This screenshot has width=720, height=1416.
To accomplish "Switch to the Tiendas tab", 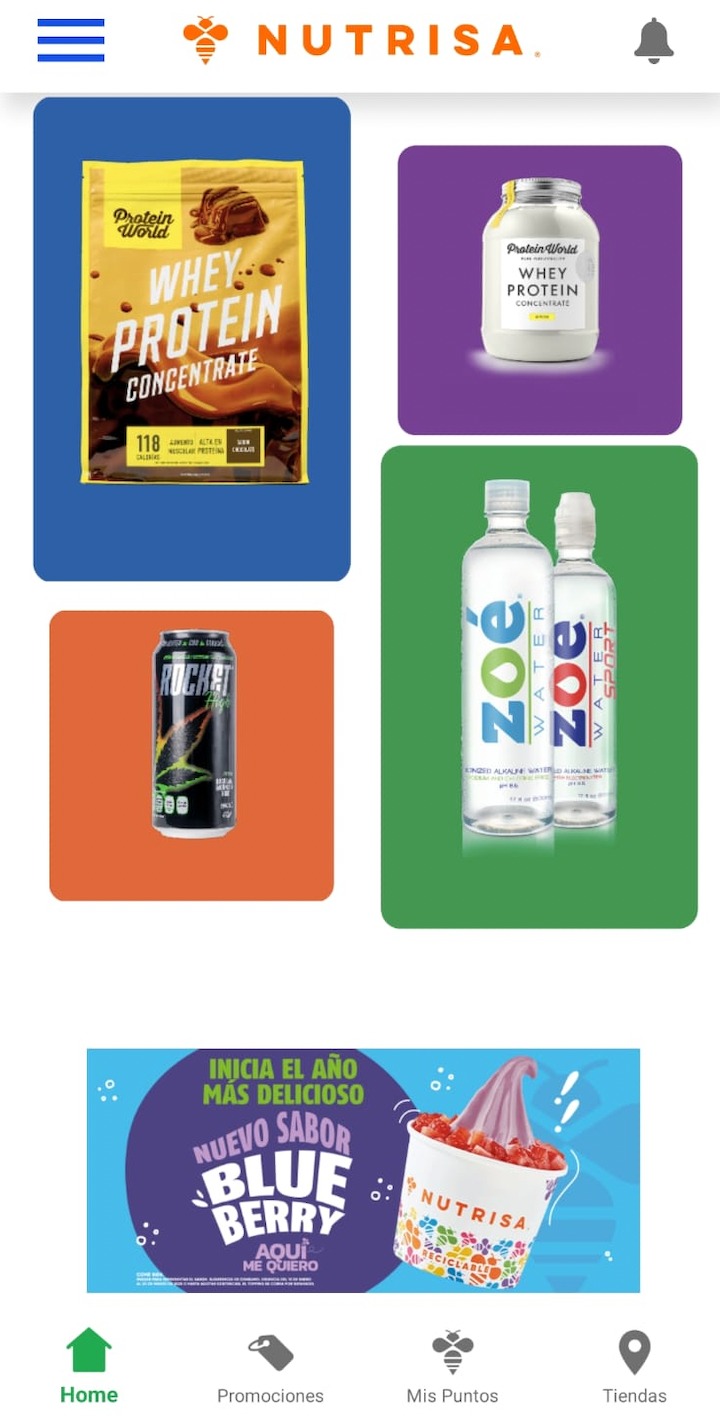I will coord(634,1366).
